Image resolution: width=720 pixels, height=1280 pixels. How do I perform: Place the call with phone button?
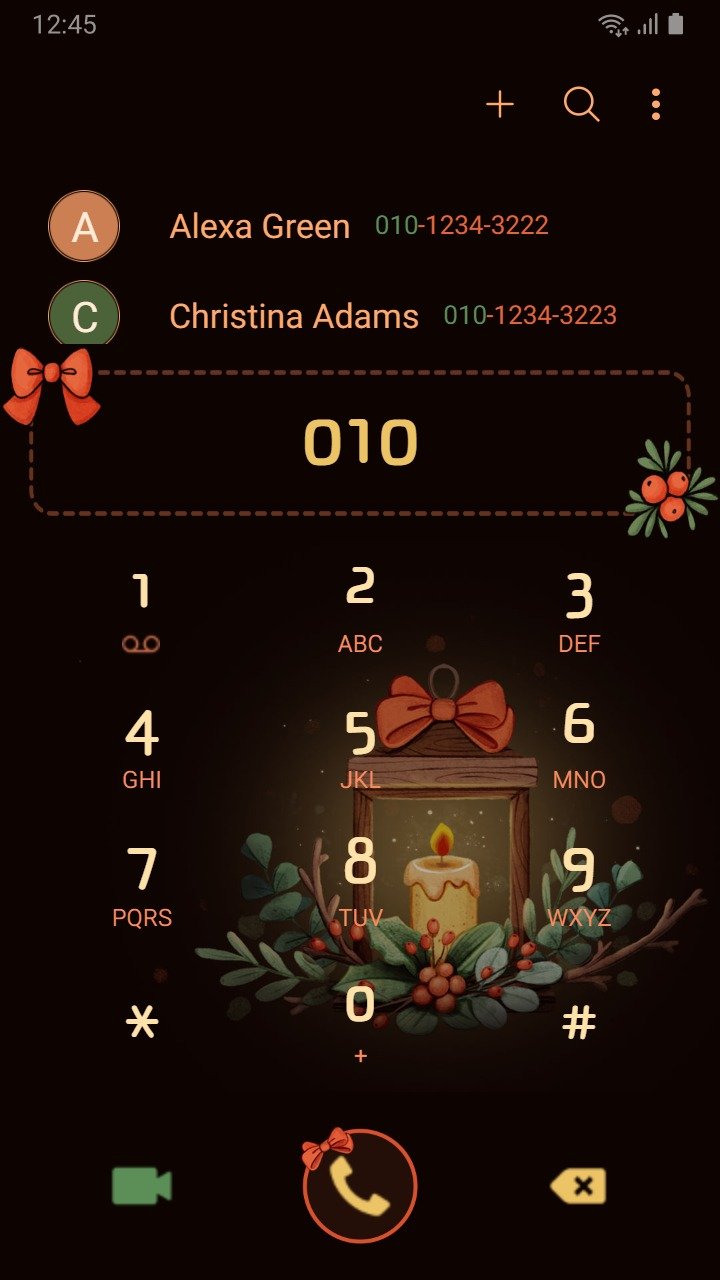click(360, 1186)
